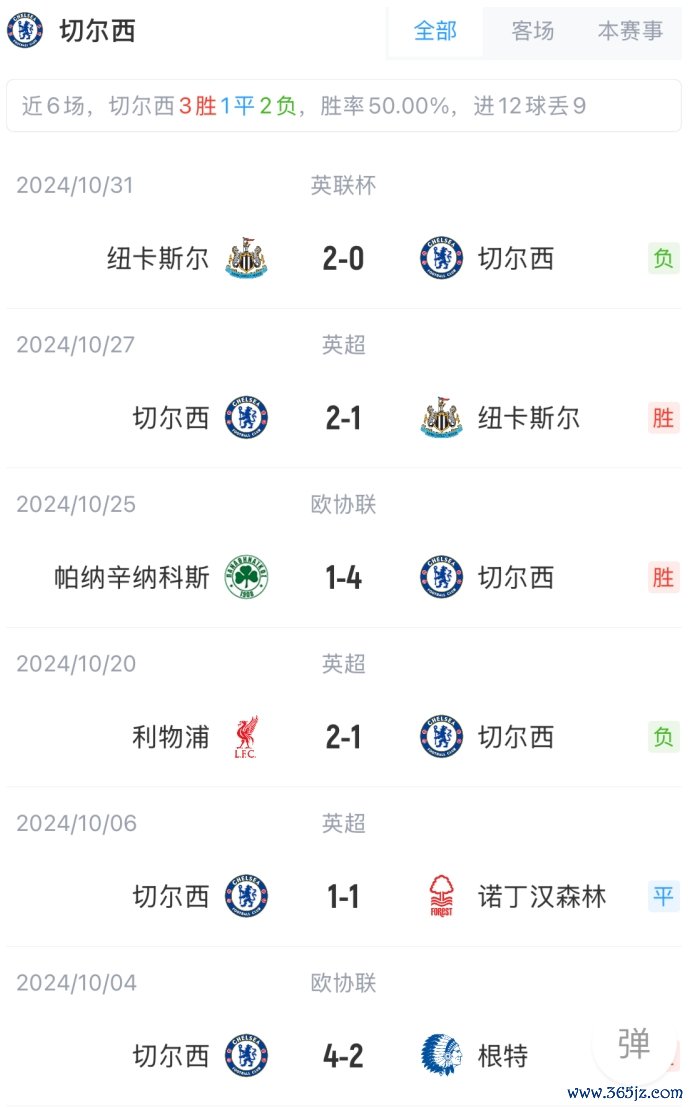This screenshot has width=690, height=1108.
Task: Select the 全部 tab
Action: pos(435,31)
